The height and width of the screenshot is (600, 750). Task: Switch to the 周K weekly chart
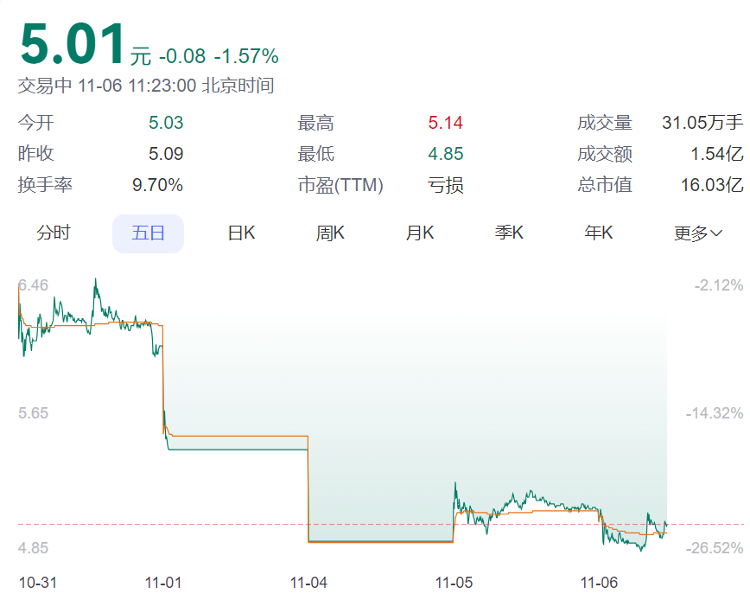point(330,233)
